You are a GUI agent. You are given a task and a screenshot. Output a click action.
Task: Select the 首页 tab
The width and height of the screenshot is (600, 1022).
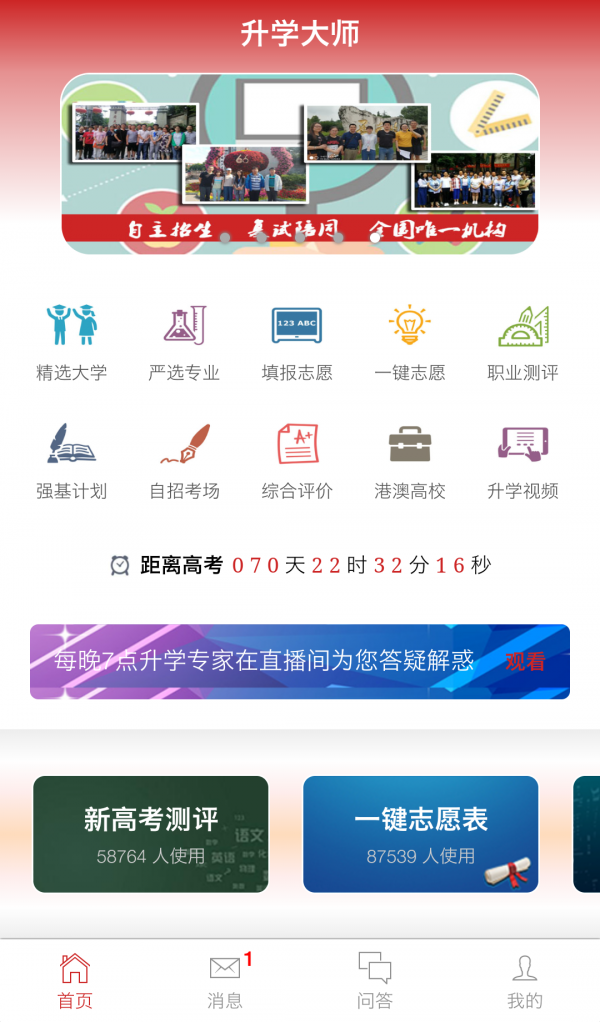tap(75, 981)
